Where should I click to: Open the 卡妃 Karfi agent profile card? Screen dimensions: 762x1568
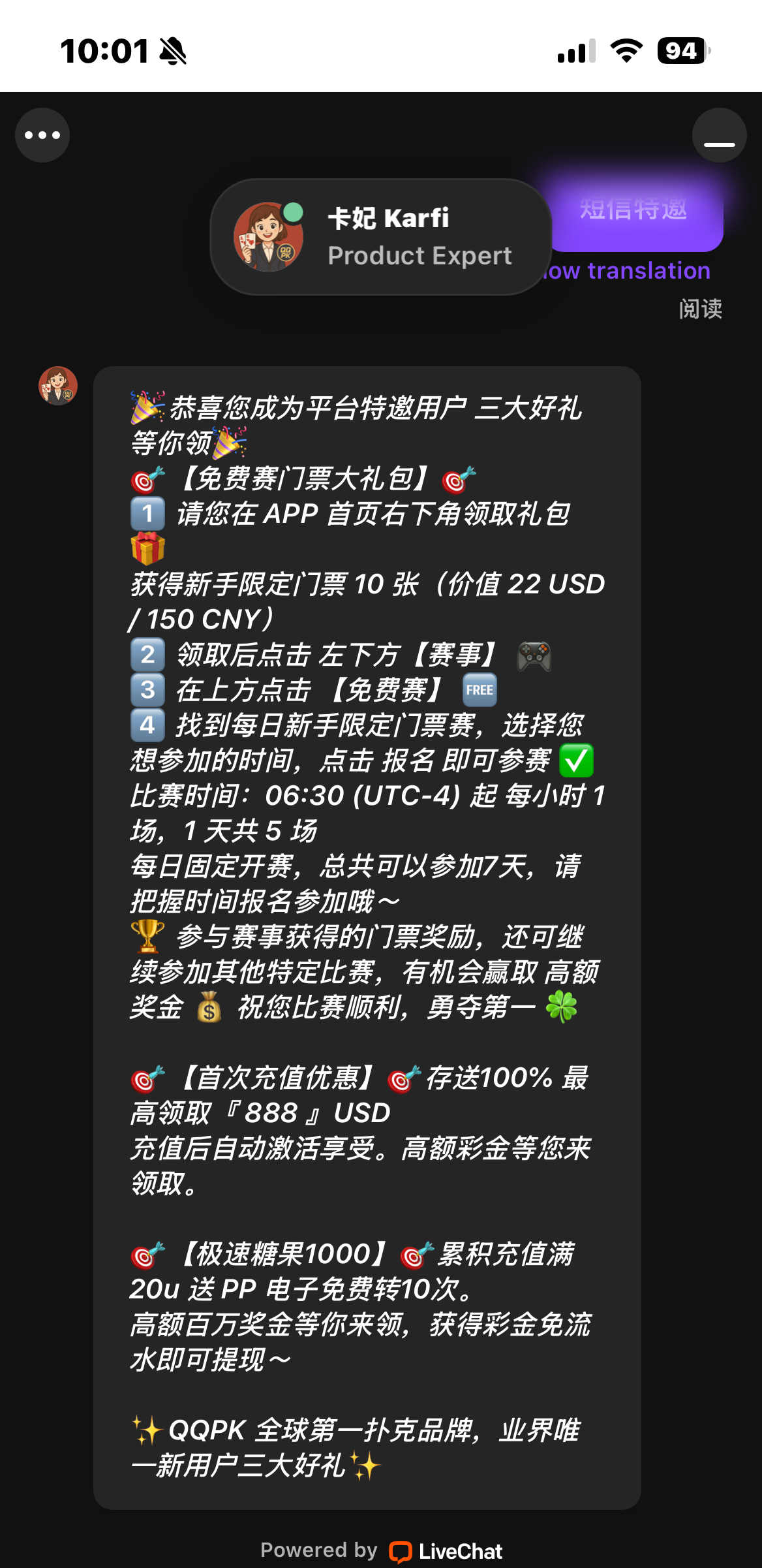380,236
